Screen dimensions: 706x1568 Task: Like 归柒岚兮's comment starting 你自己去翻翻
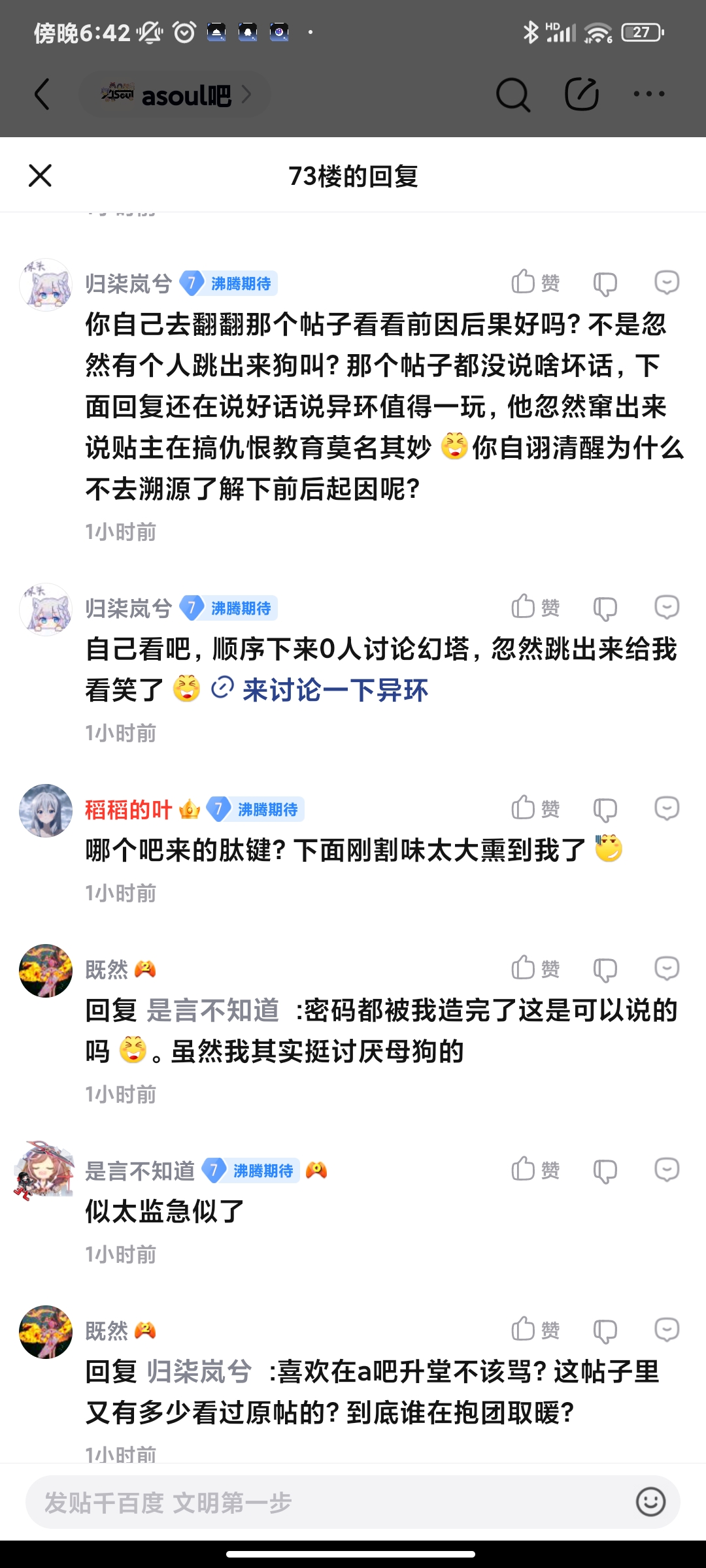point(535,283)
